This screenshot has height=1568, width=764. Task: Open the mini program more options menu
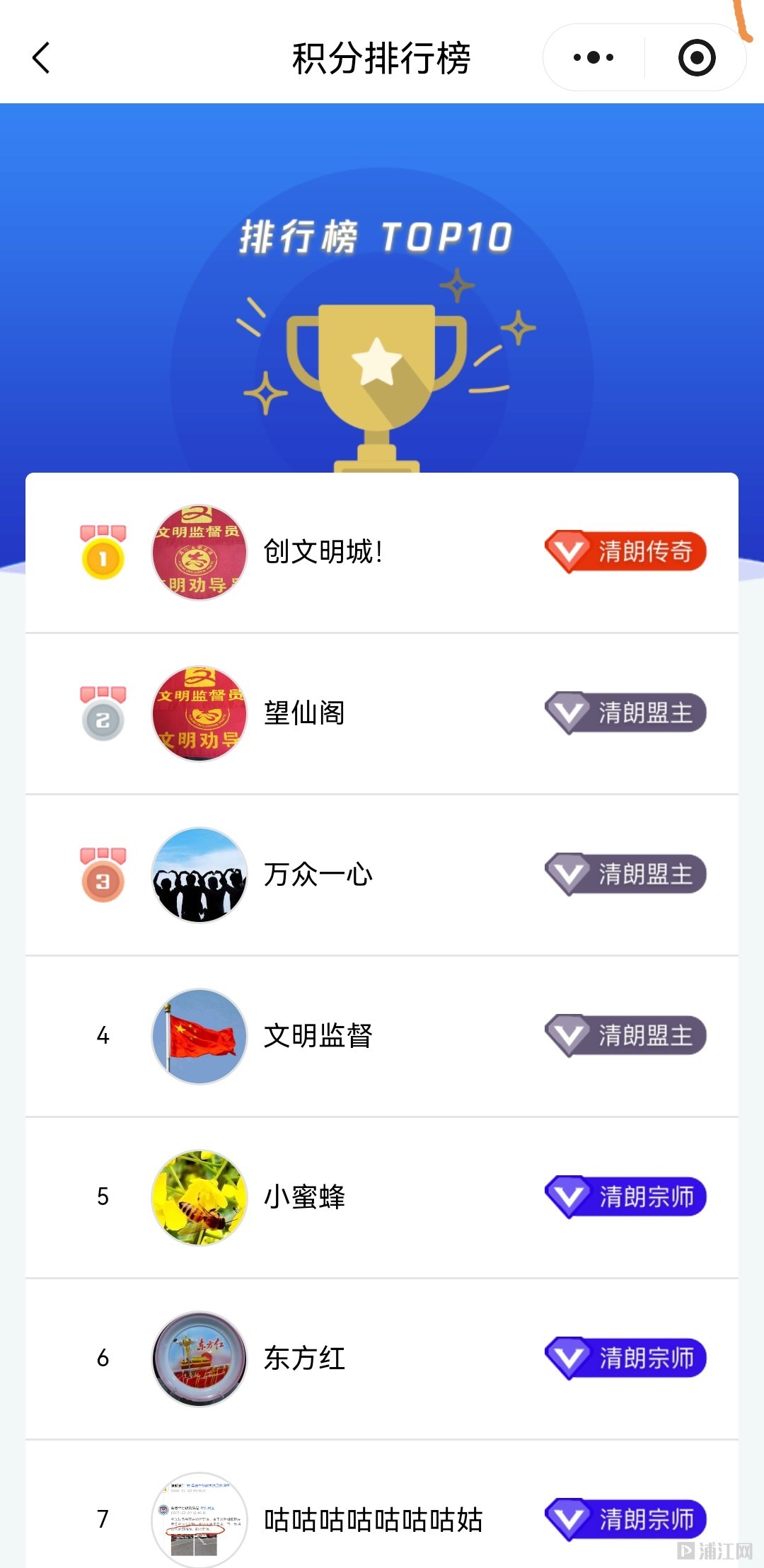pos(594,58)
